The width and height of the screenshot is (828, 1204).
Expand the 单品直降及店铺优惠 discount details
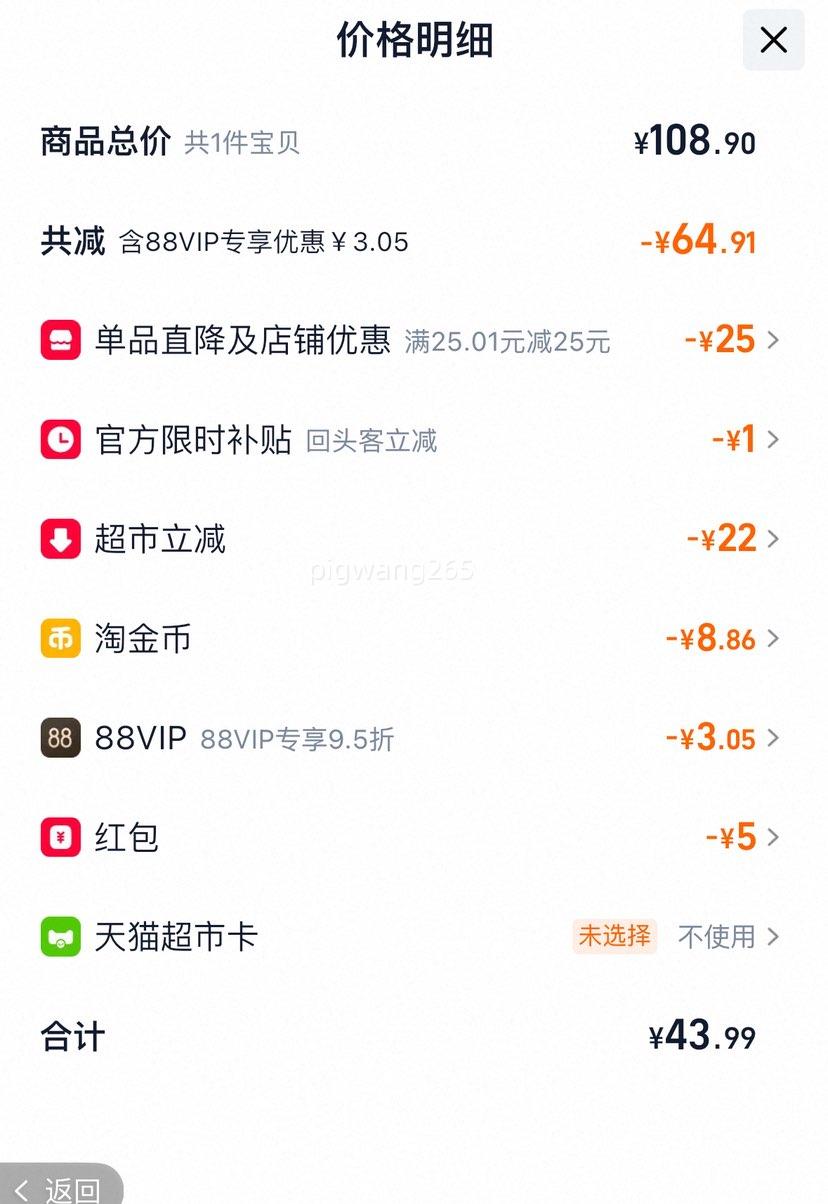(772, 340)
